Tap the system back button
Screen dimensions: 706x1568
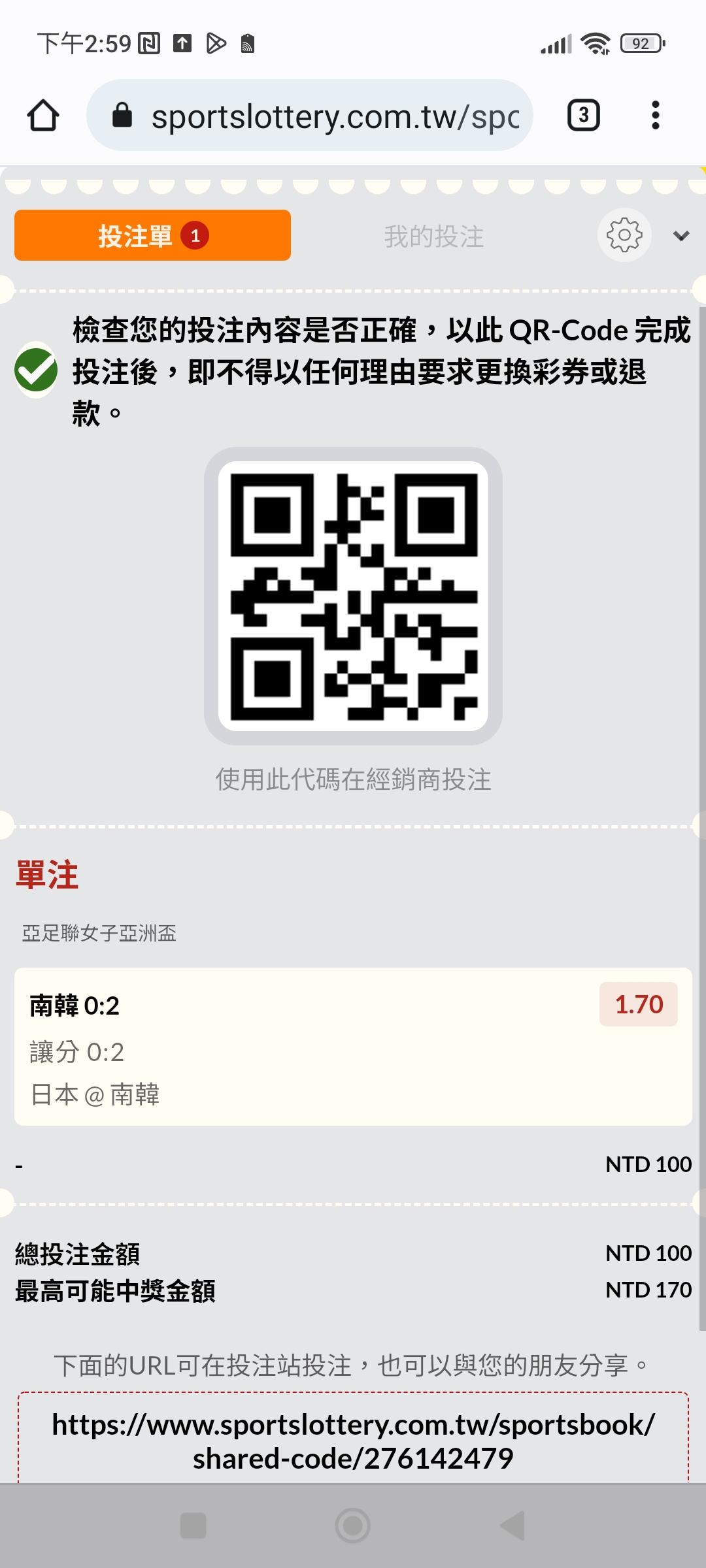tap(512, 1526)
